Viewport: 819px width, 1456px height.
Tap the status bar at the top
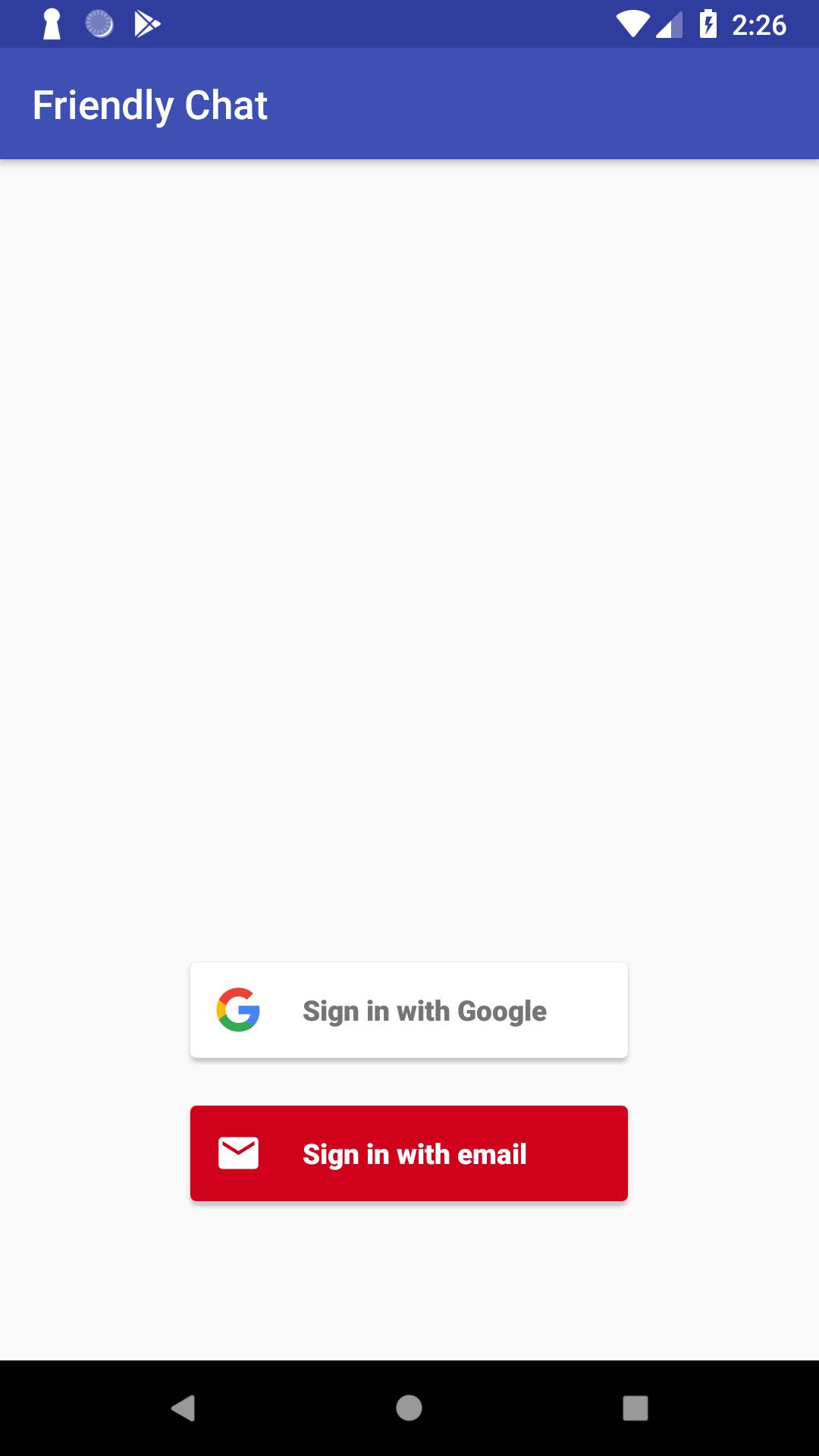(409, 24)
